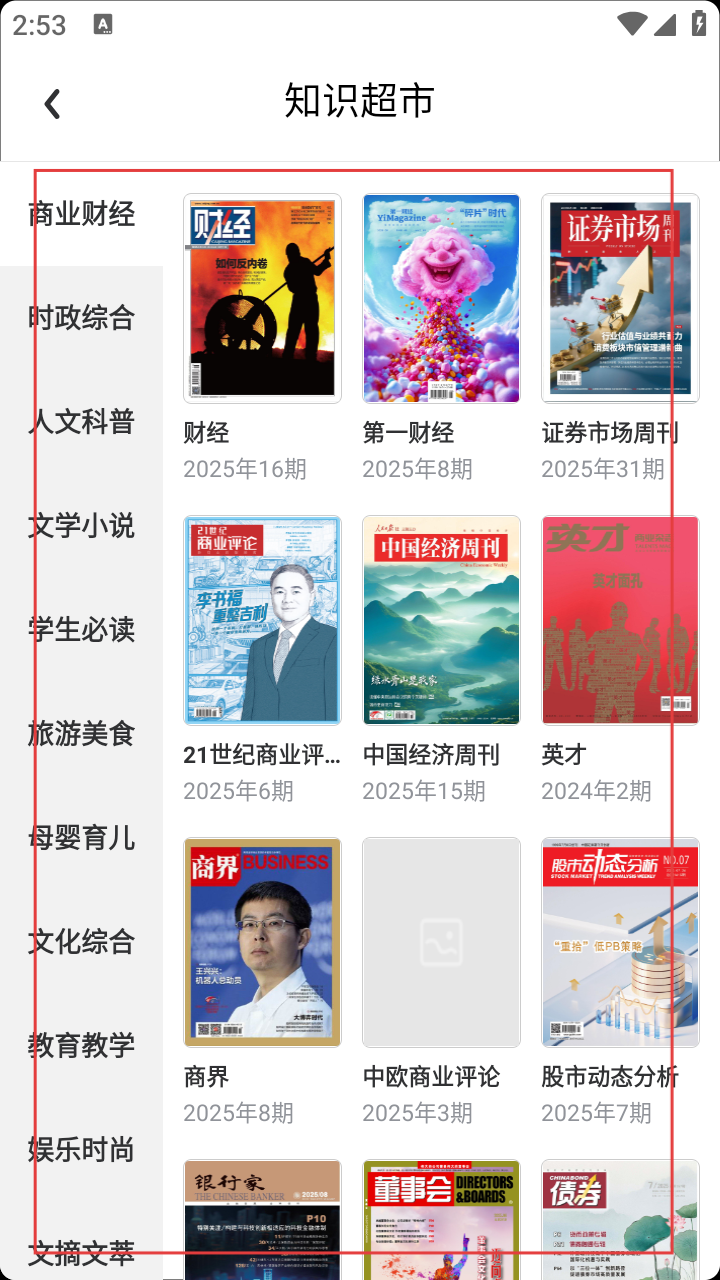Read 中国经济周刊 2025年15期

pos(441,620)
